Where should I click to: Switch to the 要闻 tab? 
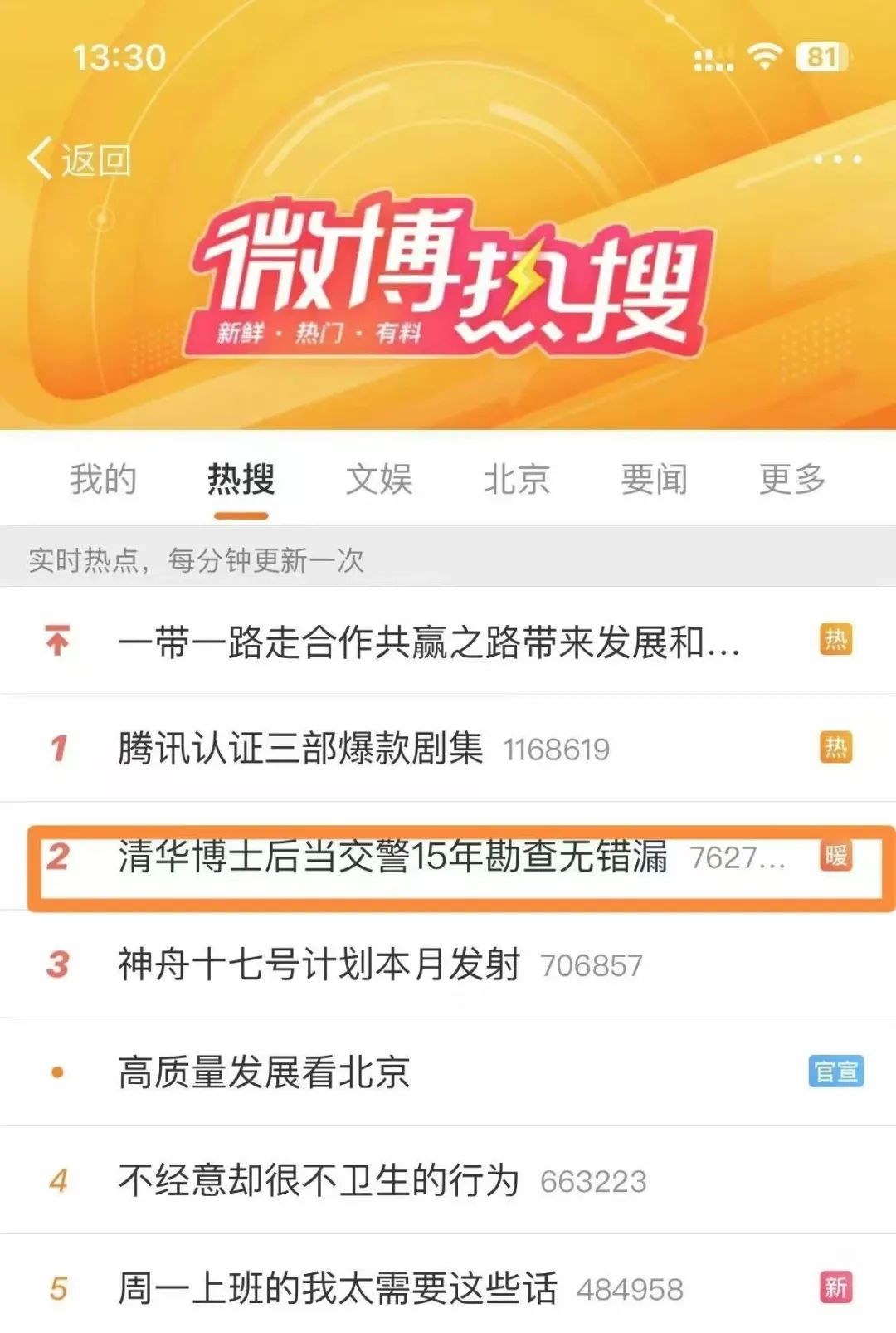[654, 479]
